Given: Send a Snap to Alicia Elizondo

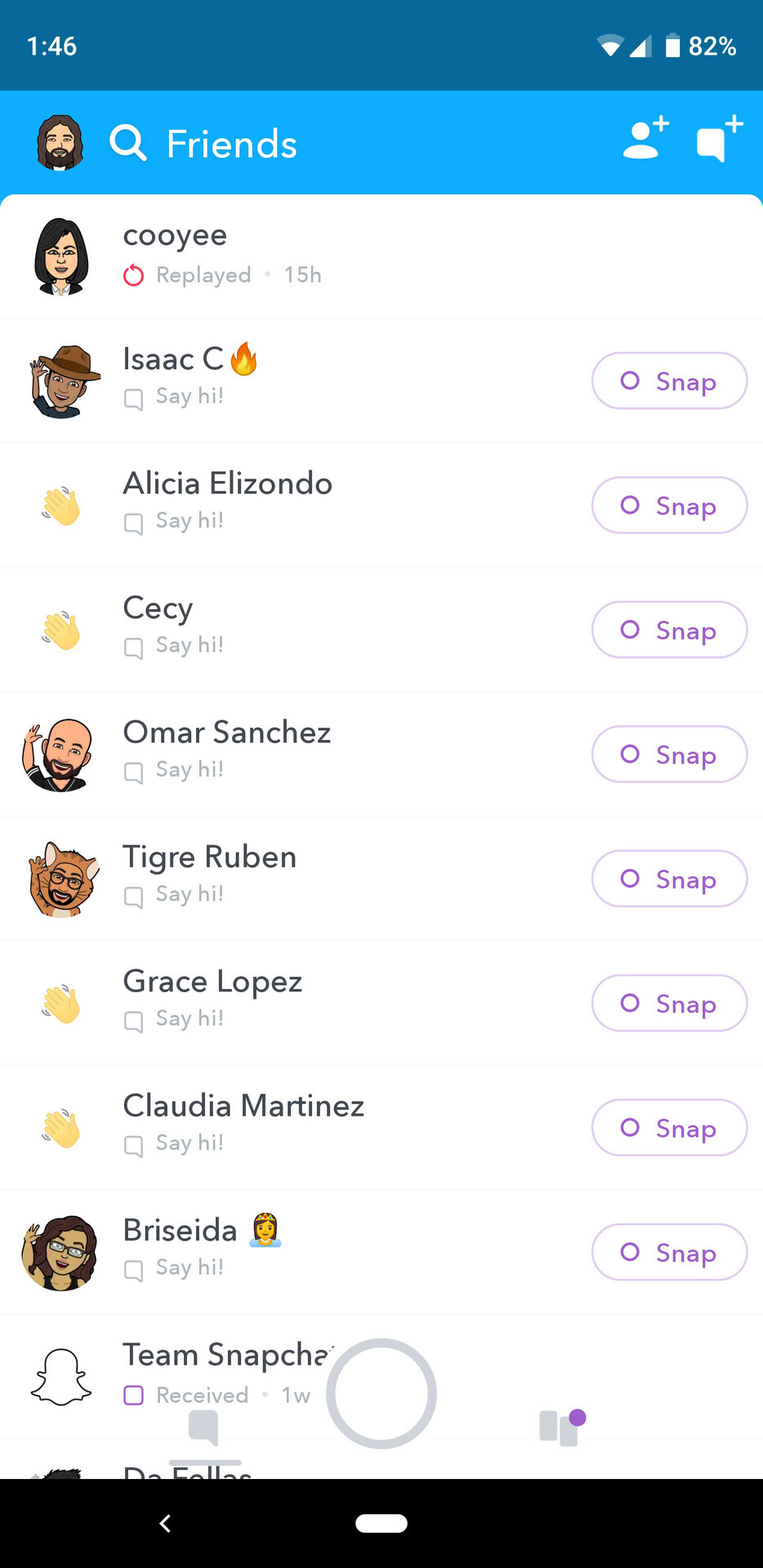Looking at the screenshot, I should click(669, 506).
